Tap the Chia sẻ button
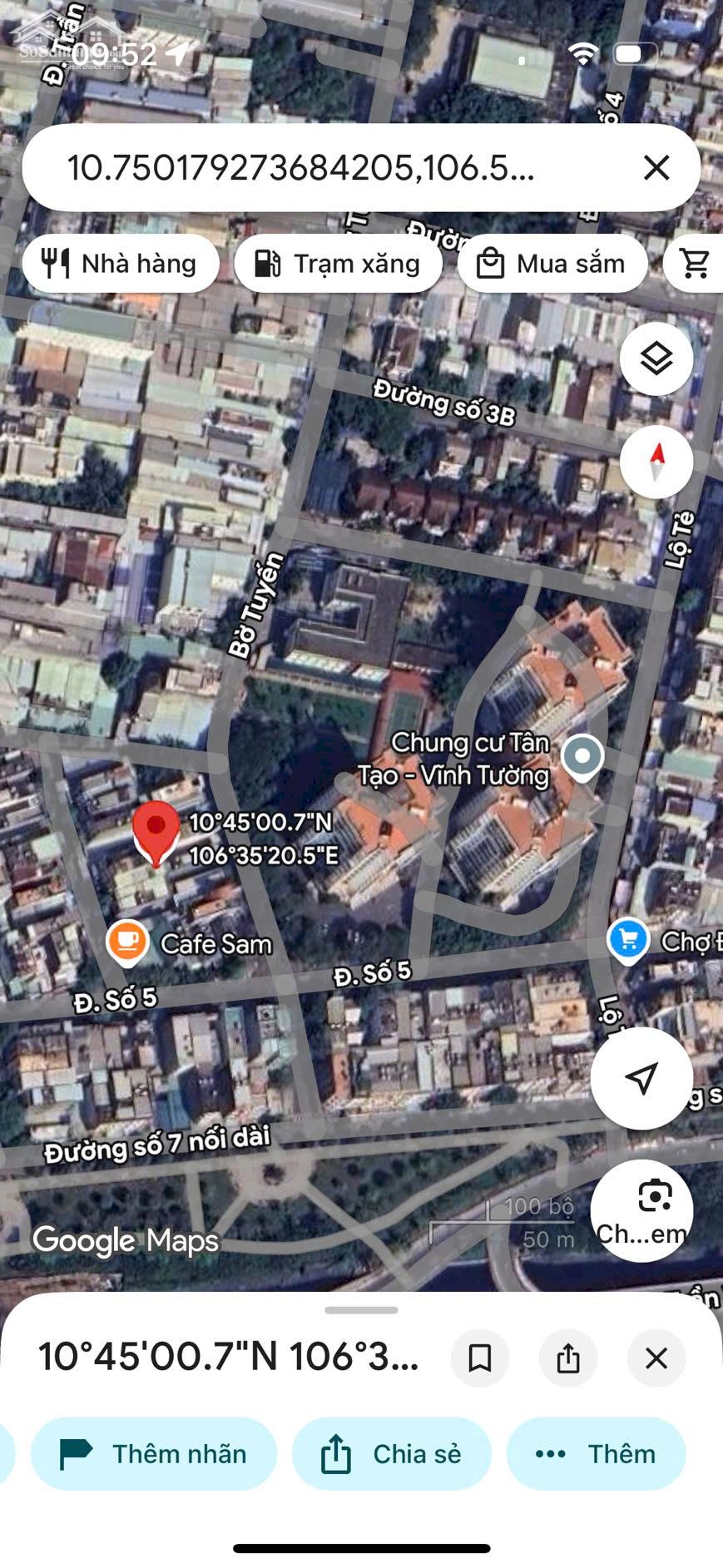 (x=391, y=1454)
